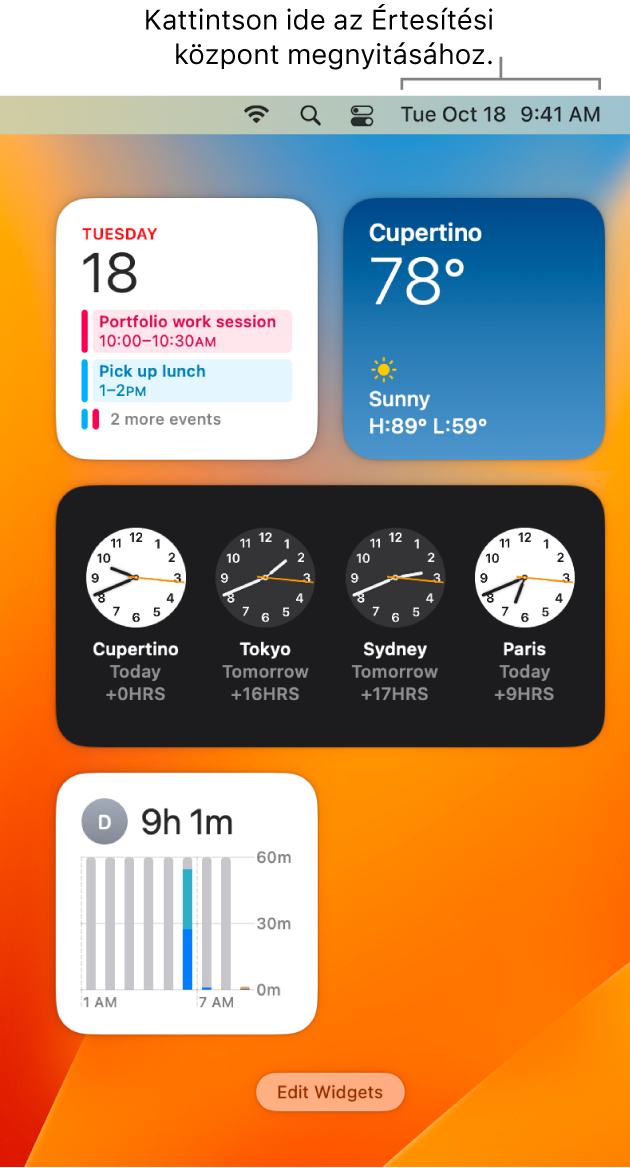Open Portfolio work session event
Viewport: 630px width, 1168px height.
click(x=188, y=331)
